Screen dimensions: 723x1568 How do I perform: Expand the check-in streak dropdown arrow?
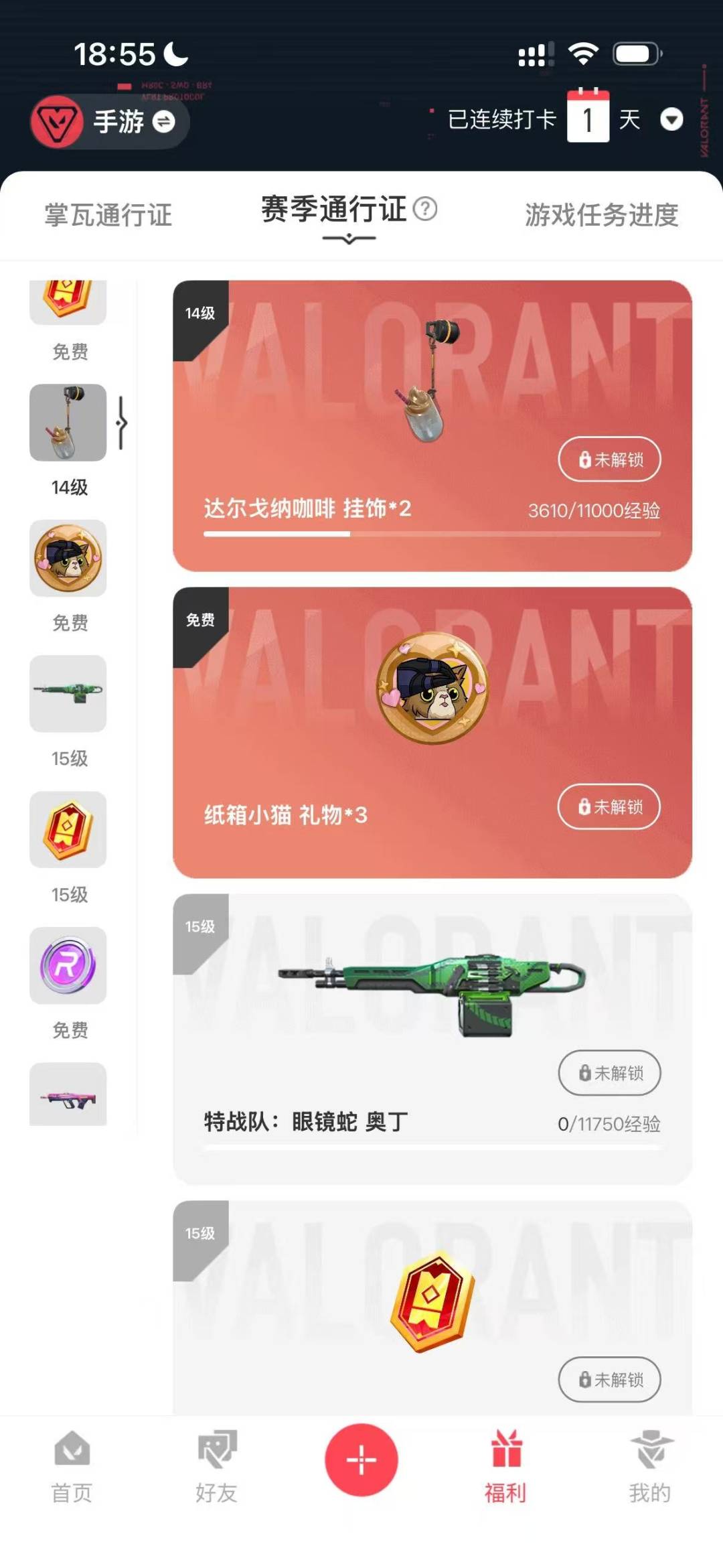pyautogui.click(x=671, y=120)
